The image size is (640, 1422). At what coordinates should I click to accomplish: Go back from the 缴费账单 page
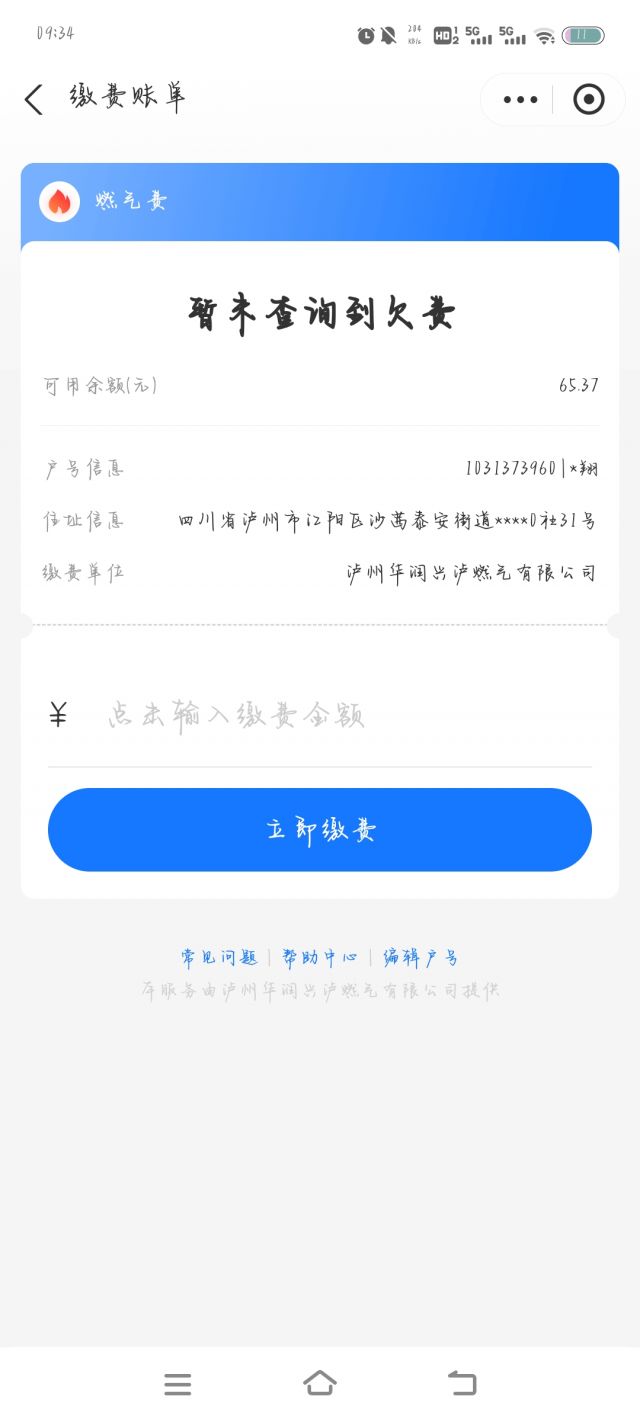[x=34, y=99]
